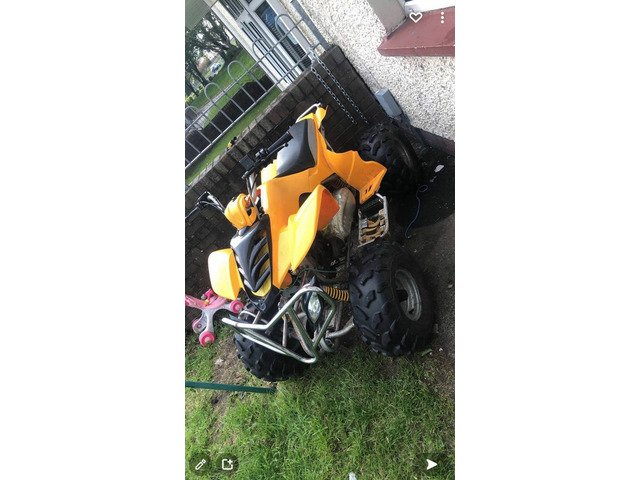640x480 pixels.
Task: Send the snap with the arrow button
Action: (431, 464)
